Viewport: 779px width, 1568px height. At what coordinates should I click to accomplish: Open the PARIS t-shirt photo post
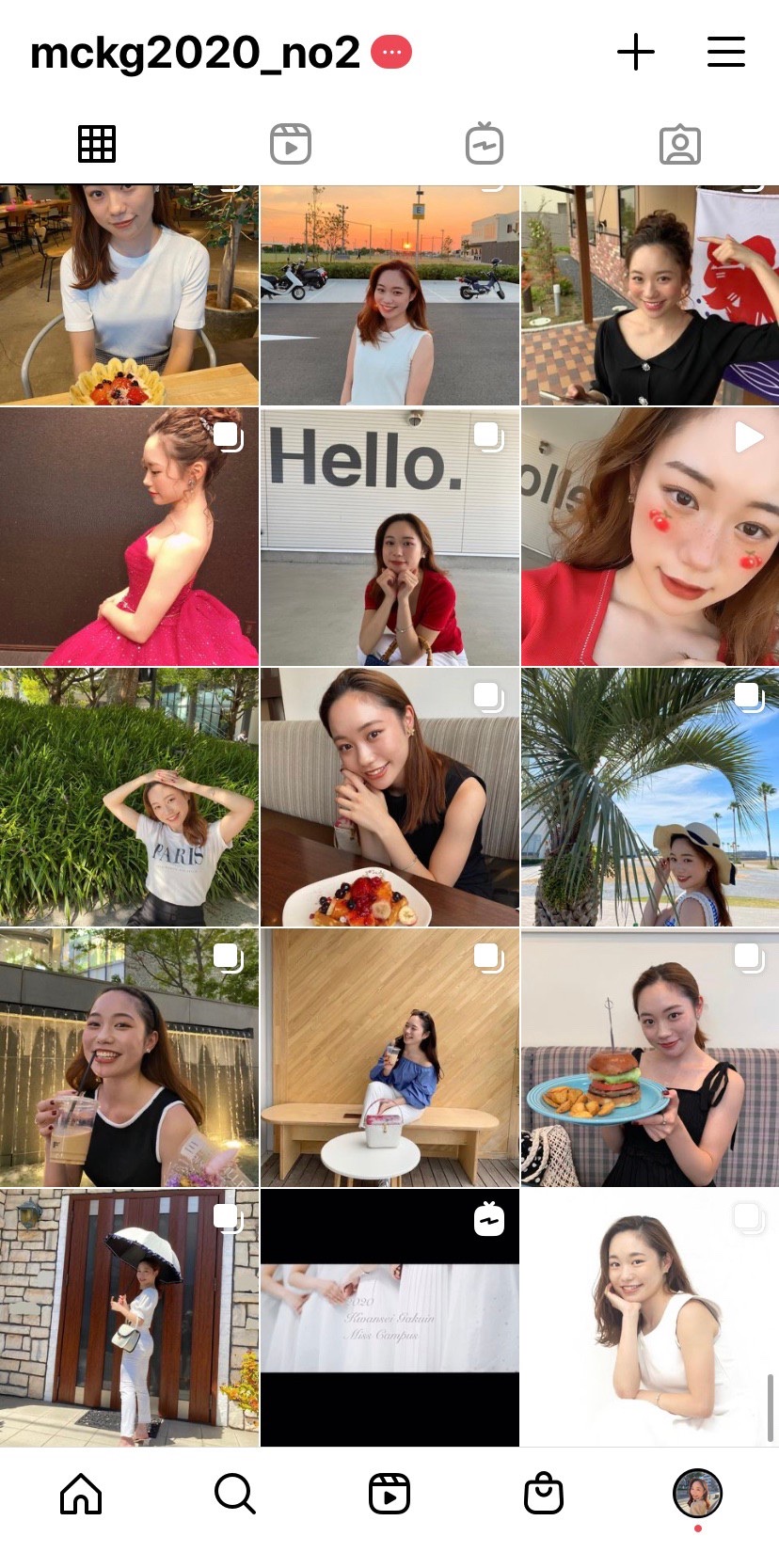coord(129,798)
